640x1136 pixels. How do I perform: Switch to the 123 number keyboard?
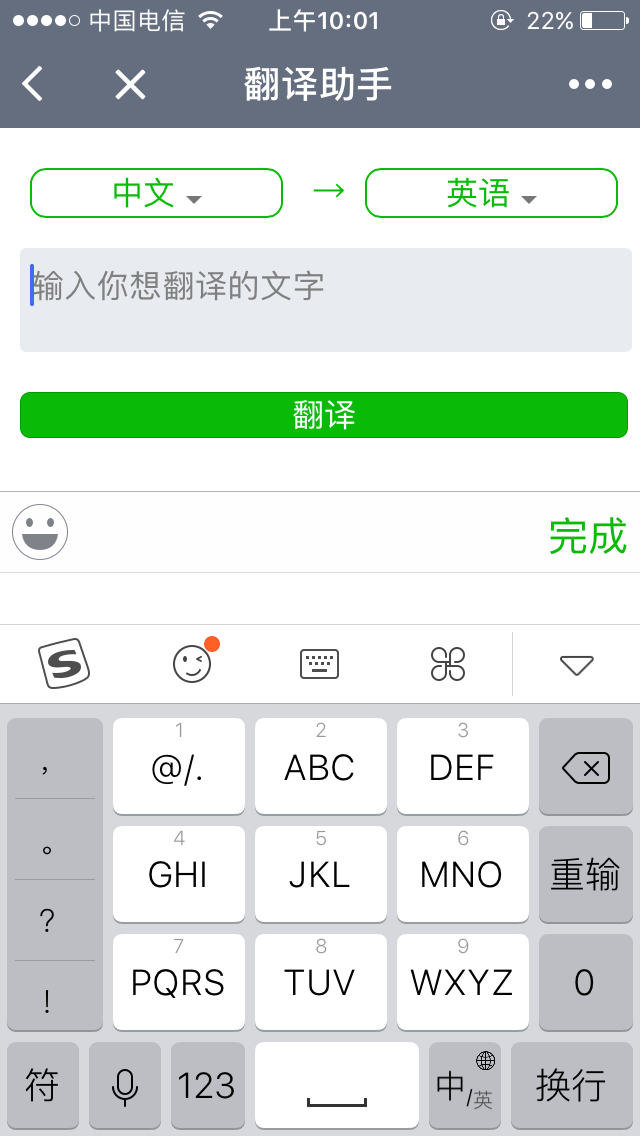click(x=206, y=1085)
